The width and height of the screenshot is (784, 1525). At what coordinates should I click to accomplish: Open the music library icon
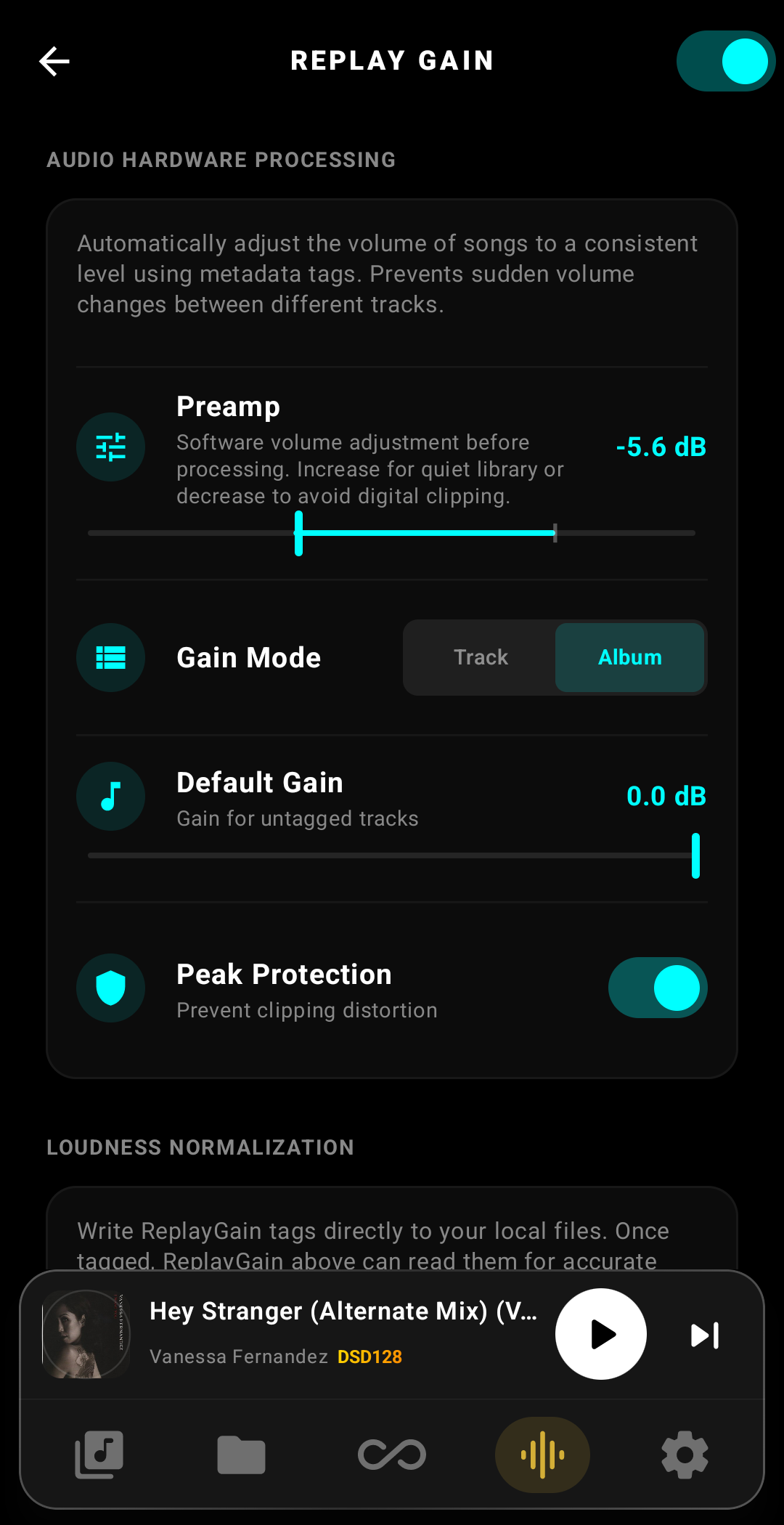click(99, 1455)
